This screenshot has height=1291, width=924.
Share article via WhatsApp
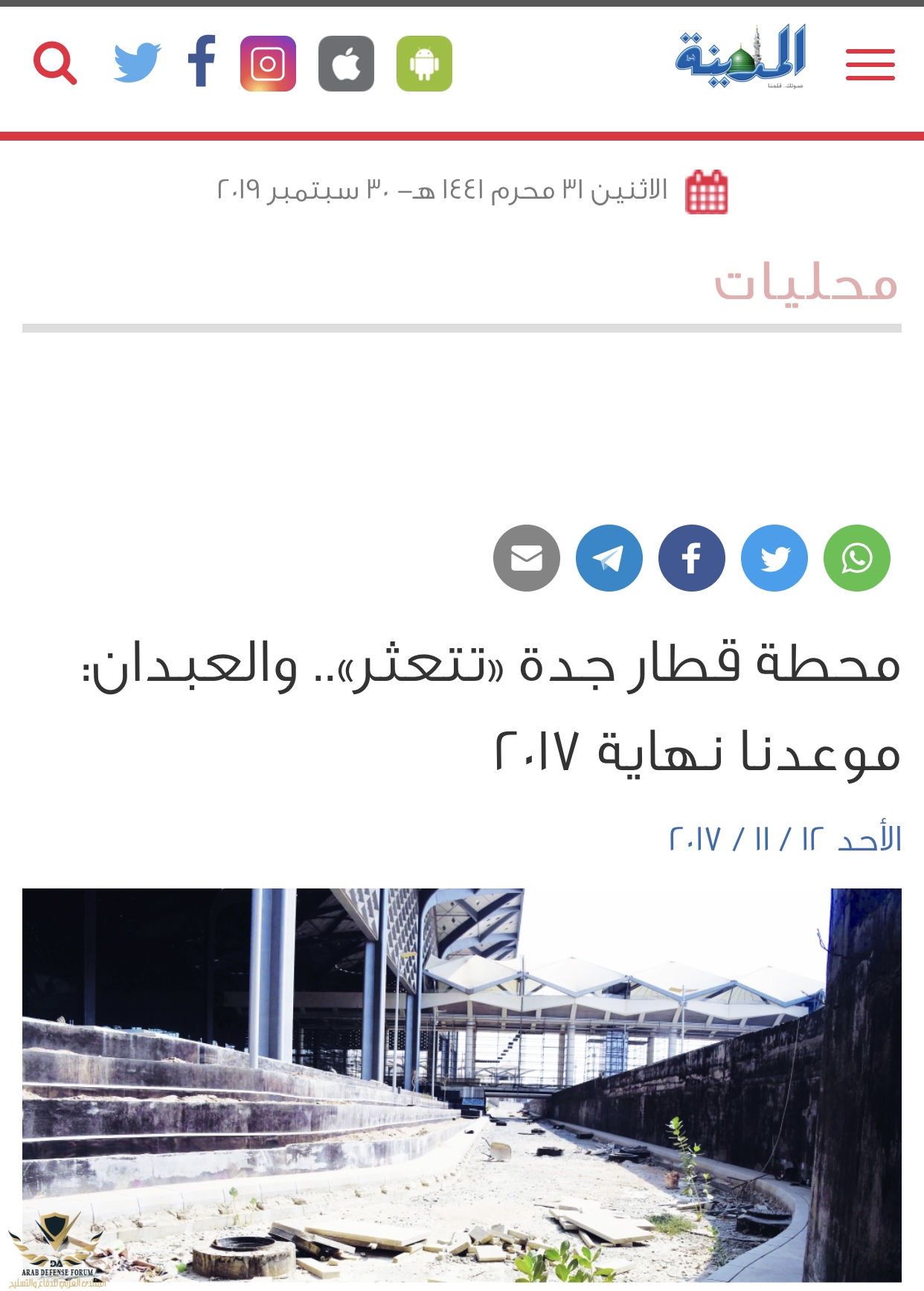coord(857,558)
